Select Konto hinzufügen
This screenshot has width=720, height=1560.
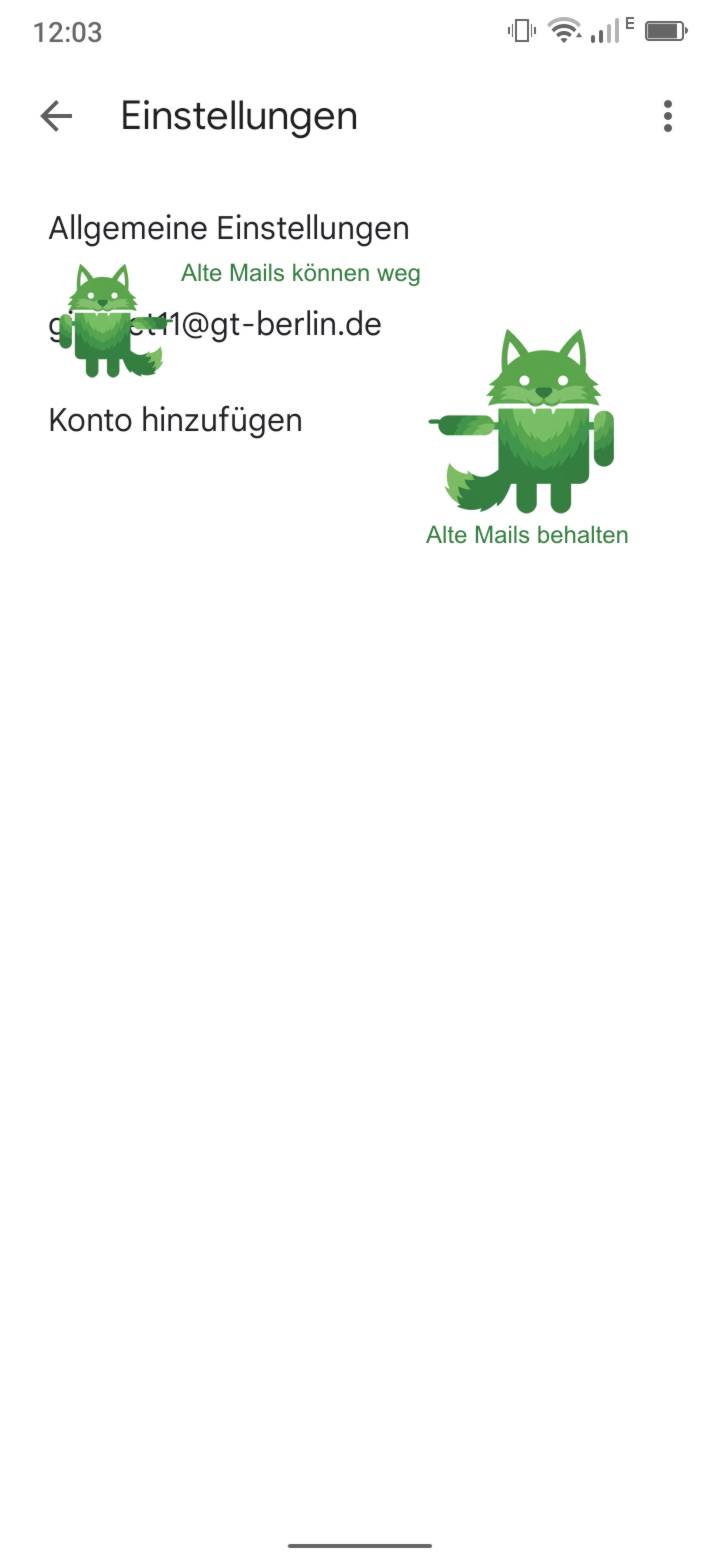click(175, 420)
